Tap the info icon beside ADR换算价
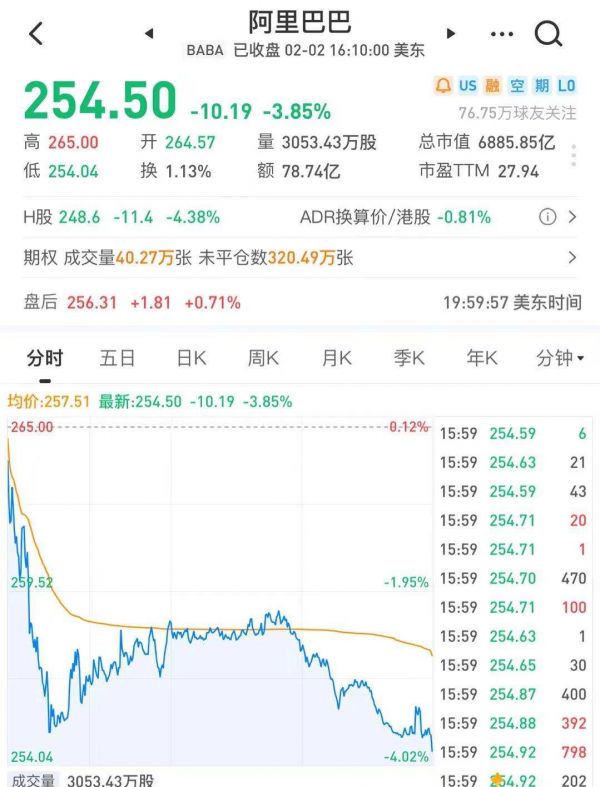This screenshot has width=600, height=787. (x=547, y=216)
